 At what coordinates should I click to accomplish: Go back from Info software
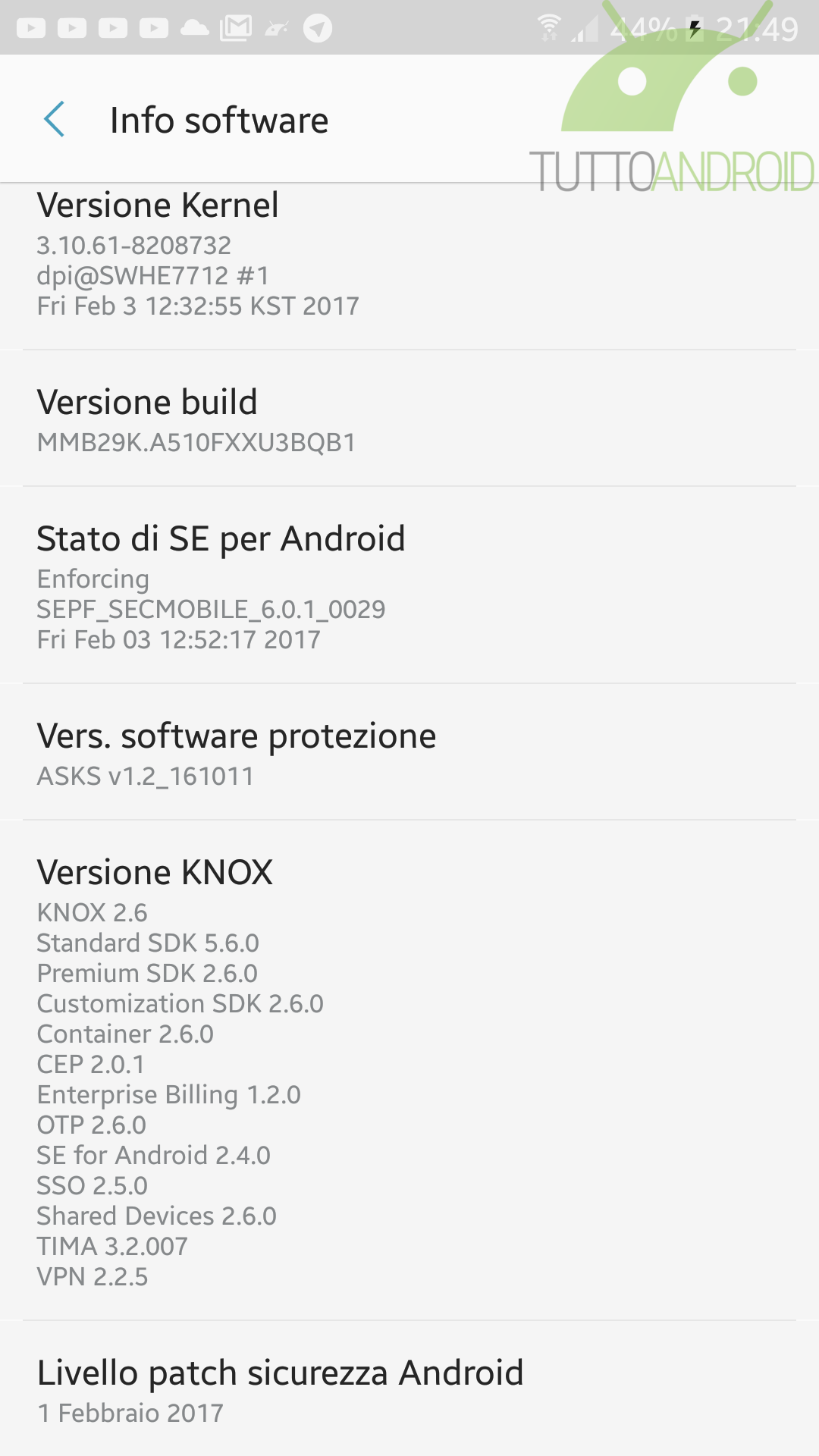(55, 120)
